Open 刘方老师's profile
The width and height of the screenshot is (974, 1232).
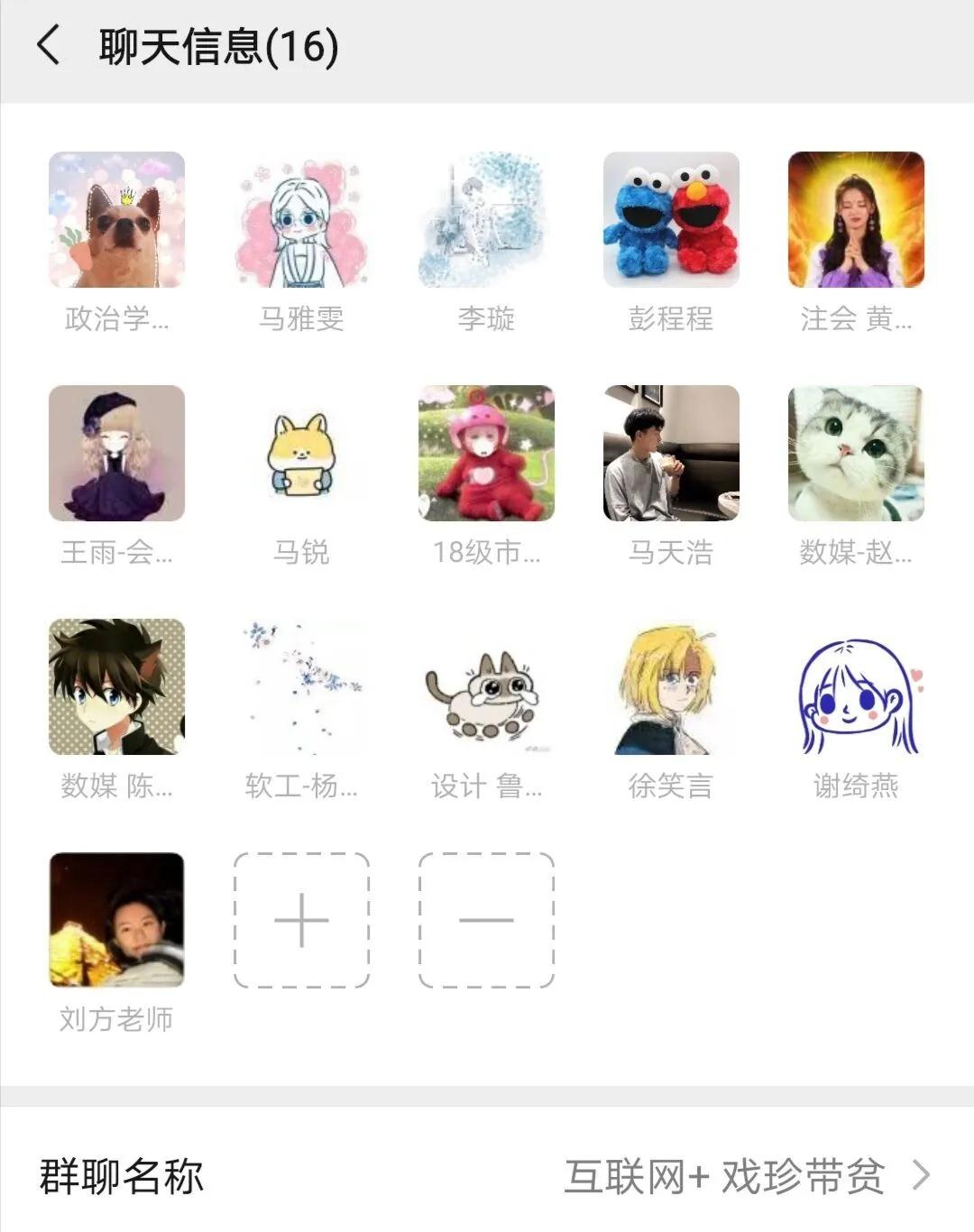(x=116, y=920)
